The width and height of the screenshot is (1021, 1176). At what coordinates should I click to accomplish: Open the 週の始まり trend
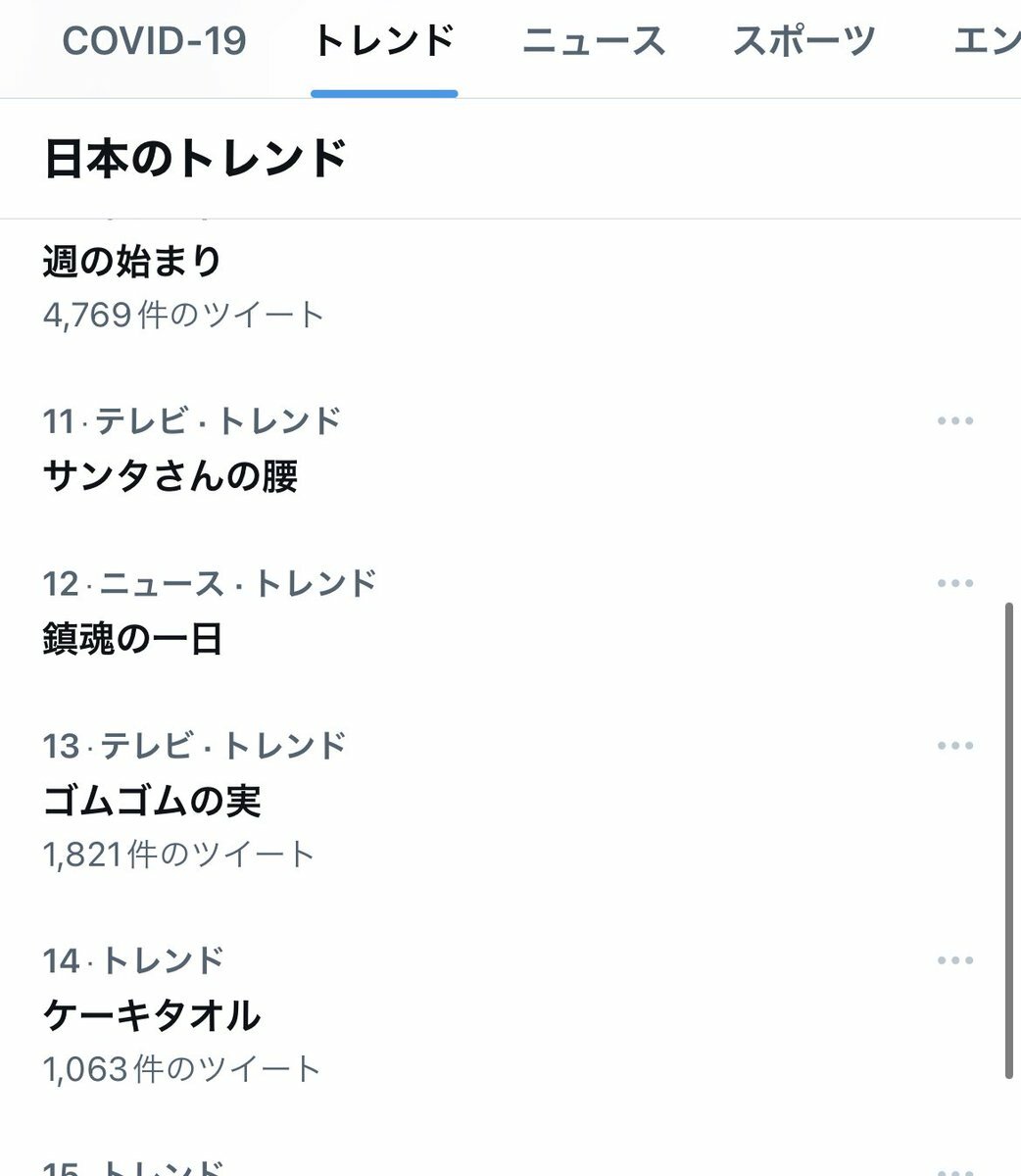click(x=132, y=262)
